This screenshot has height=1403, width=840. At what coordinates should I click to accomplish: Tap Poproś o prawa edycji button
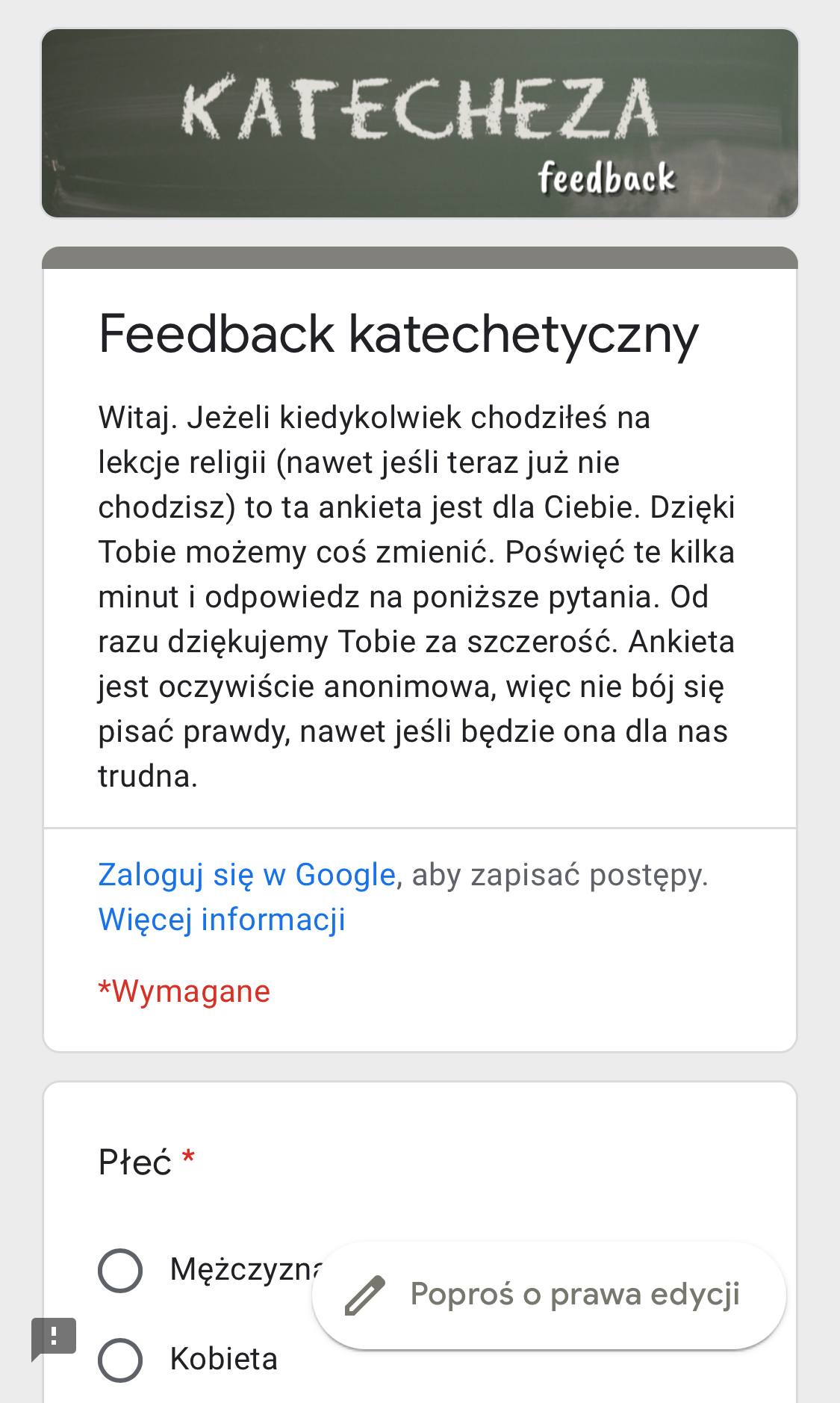coord(549,1295)
